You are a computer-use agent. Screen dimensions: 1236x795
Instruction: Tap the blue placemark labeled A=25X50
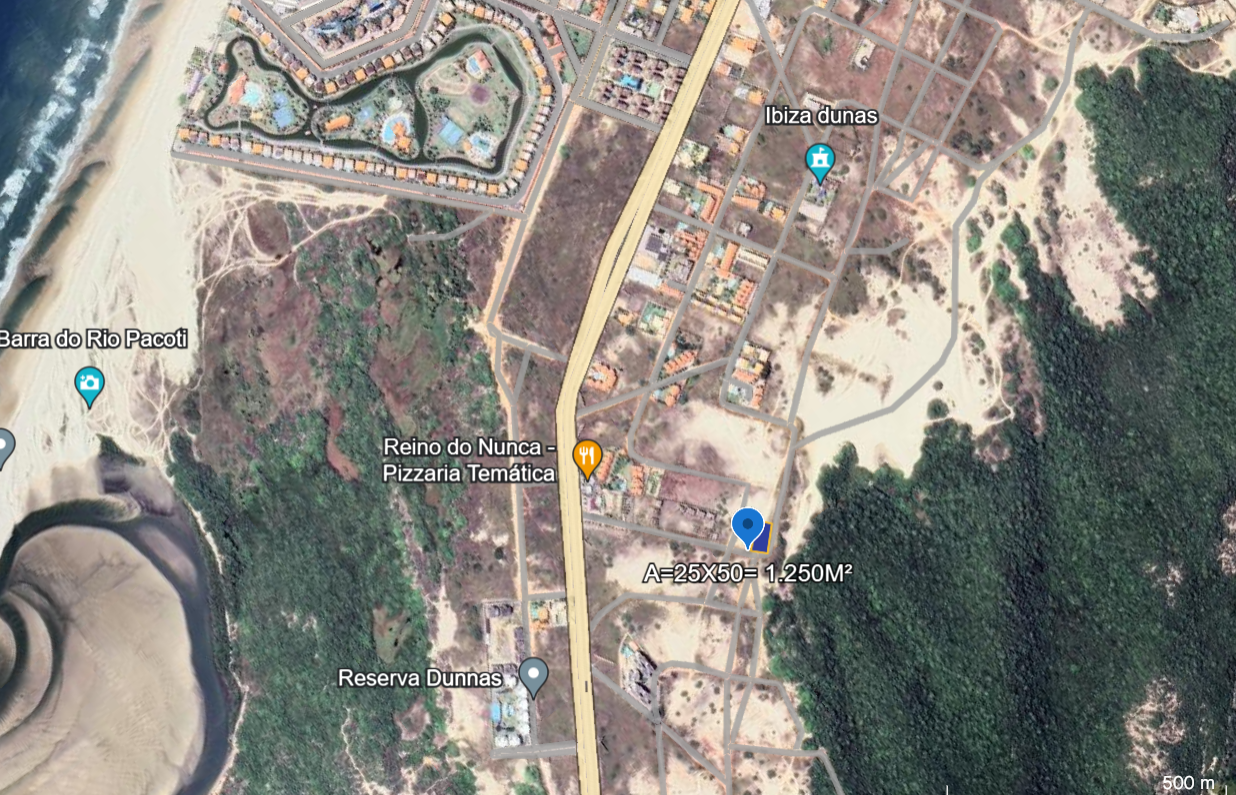(747, 525)
